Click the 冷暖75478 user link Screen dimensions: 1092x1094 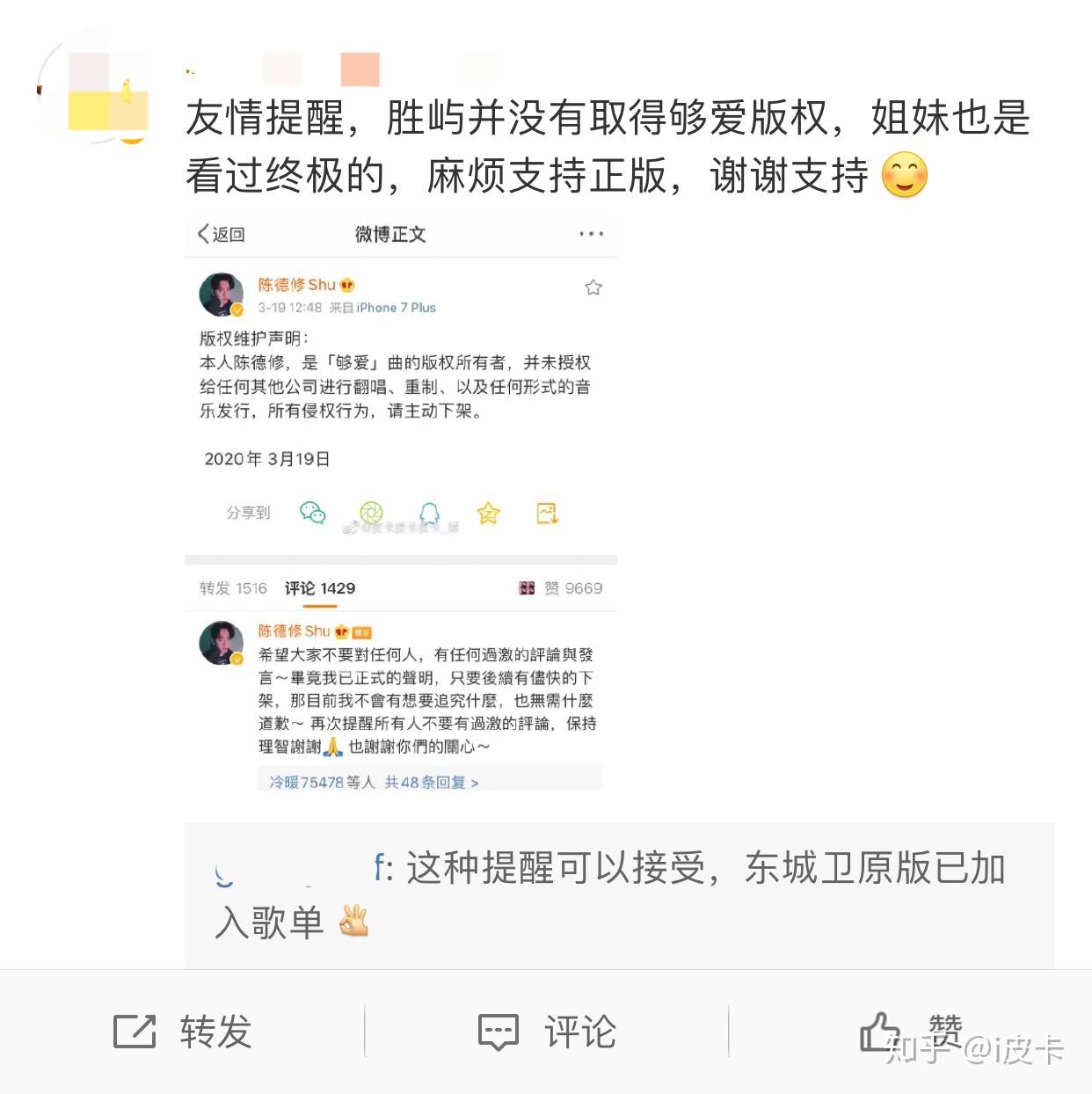click(x=305, y=782)
